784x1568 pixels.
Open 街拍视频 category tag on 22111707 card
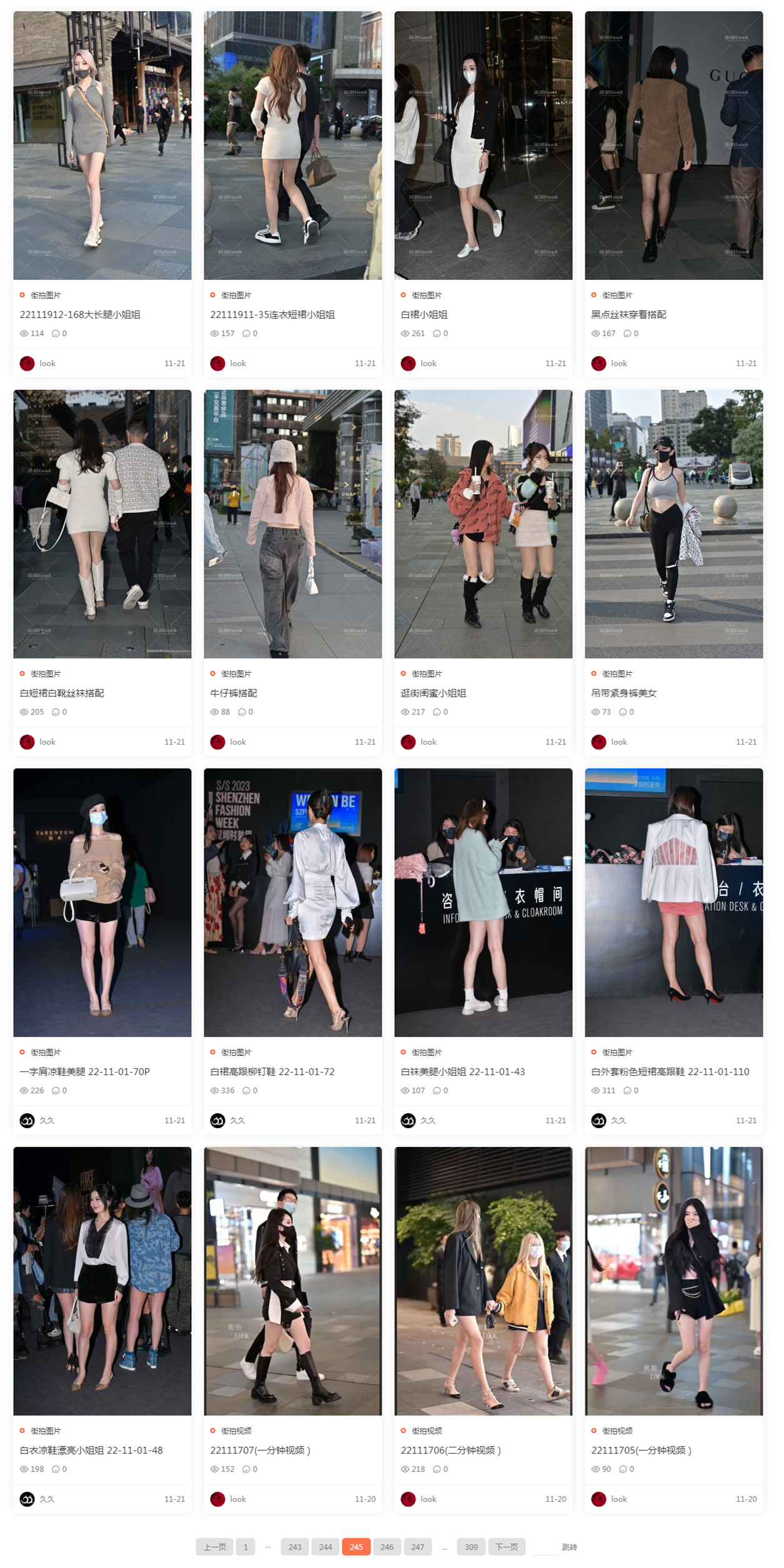[x=236, y=1431]
